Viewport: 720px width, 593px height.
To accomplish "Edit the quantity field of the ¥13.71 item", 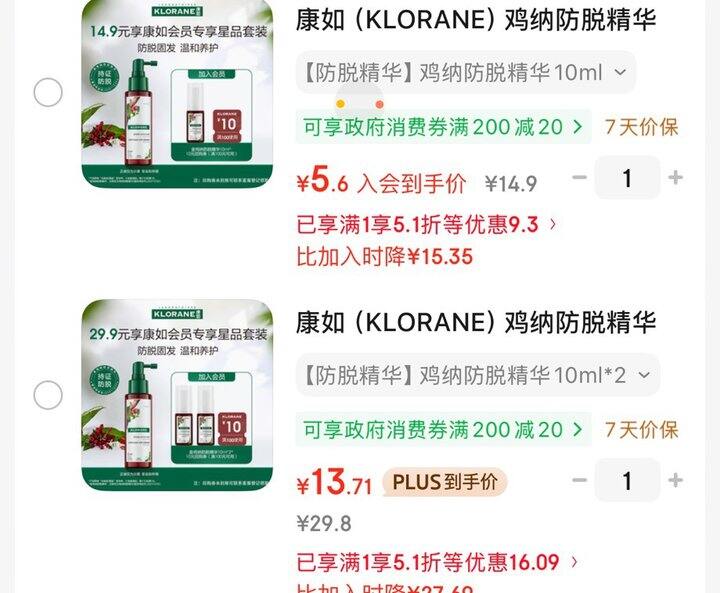I will point(627,481).
